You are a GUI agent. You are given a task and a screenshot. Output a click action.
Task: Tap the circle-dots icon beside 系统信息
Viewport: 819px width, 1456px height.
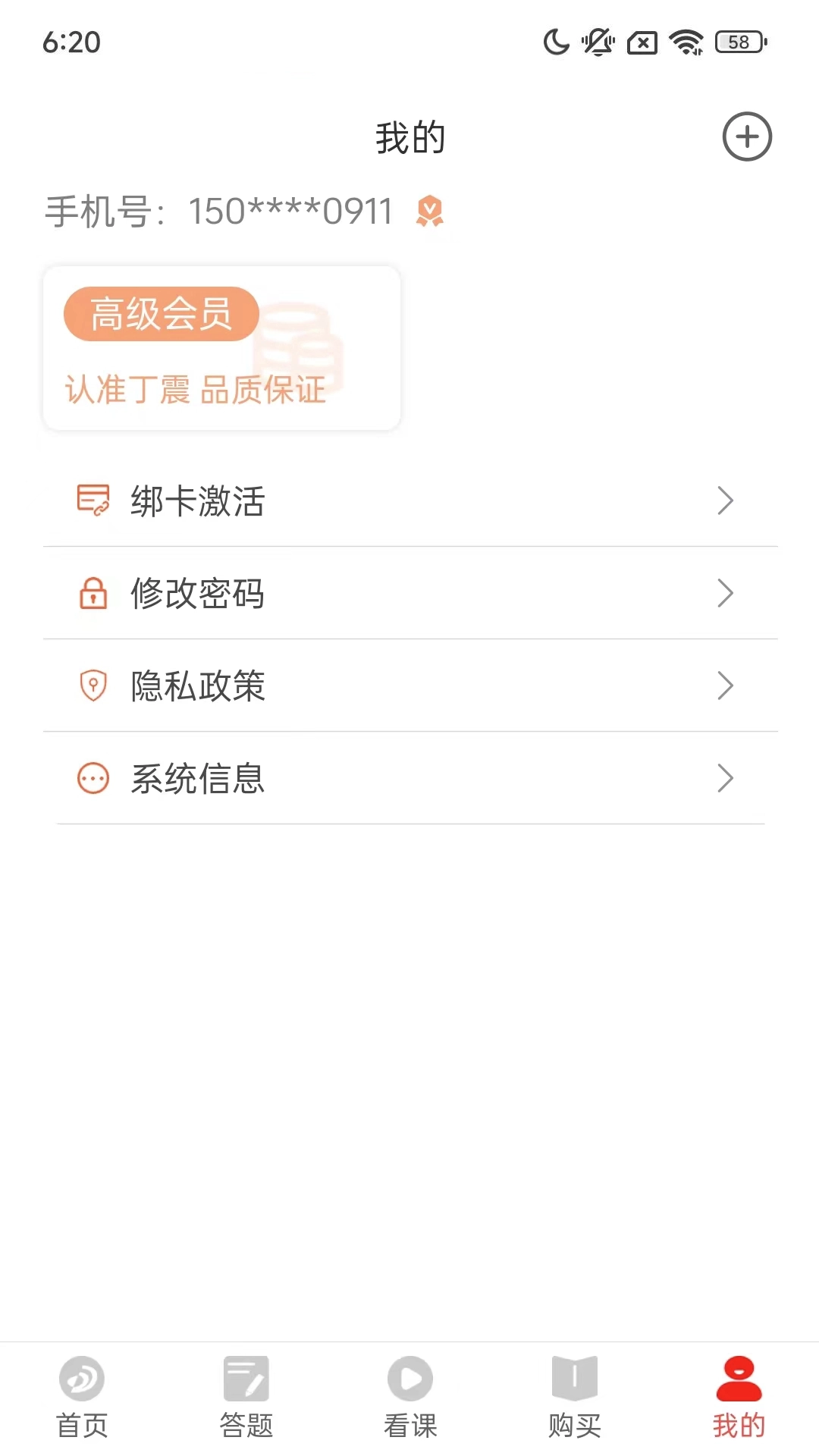91,778
